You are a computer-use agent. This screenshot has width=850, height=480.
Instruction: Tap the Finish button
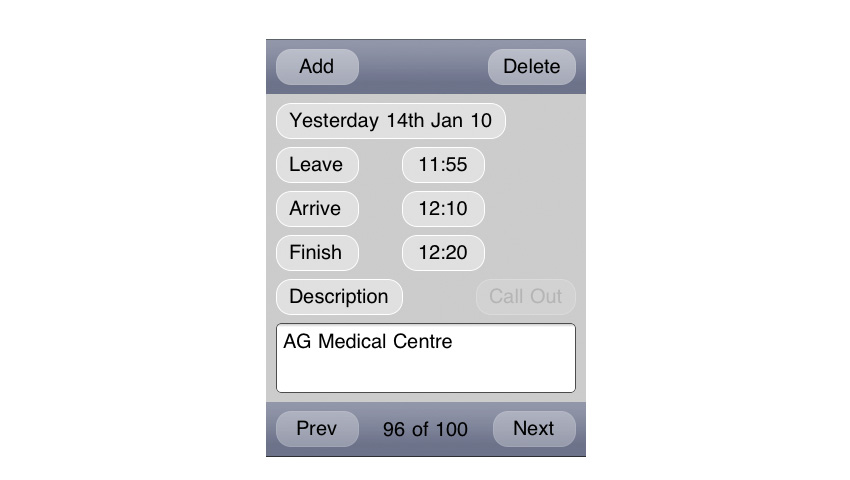point(316,253)
